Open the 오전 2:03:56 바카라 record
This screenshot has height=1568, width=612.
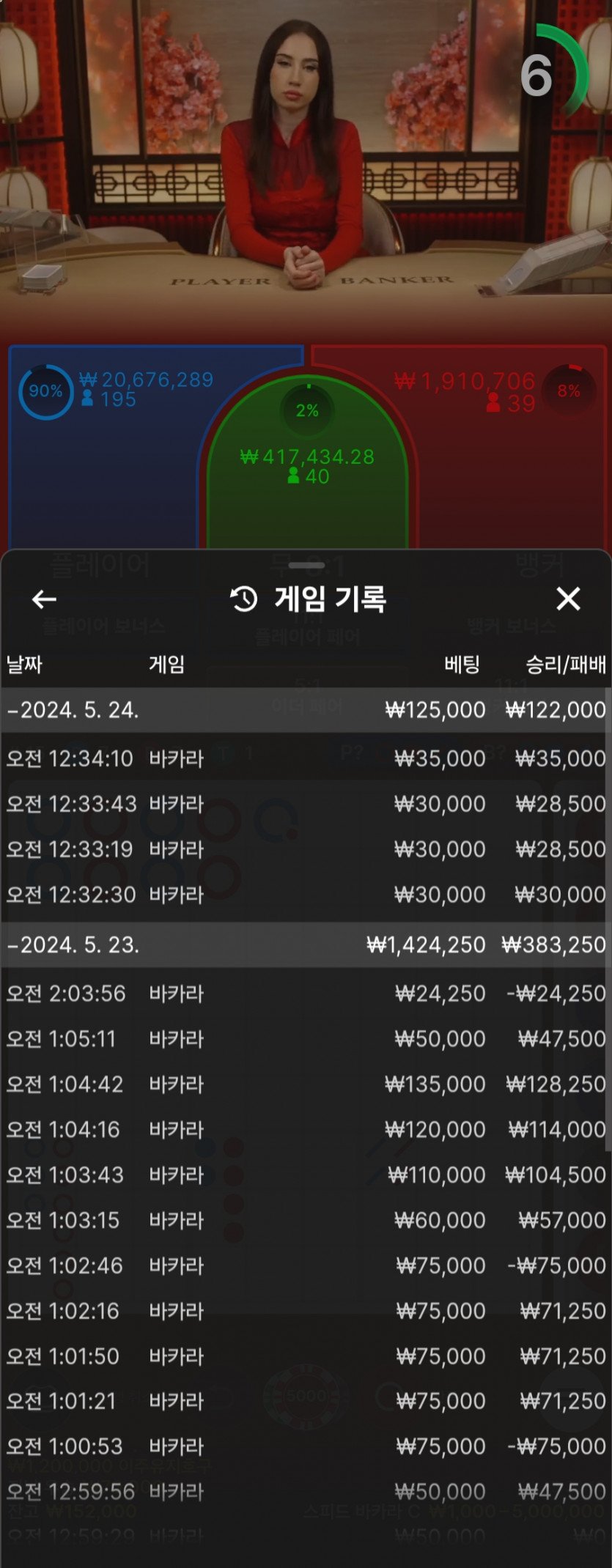pos(306,994)
